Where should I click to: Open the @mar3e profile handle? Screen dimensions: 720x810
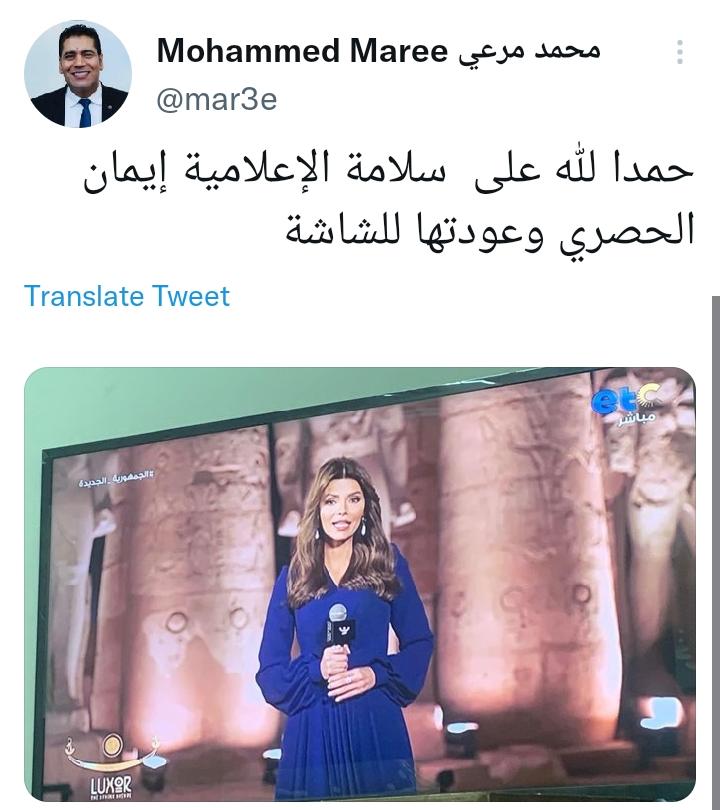217,100
